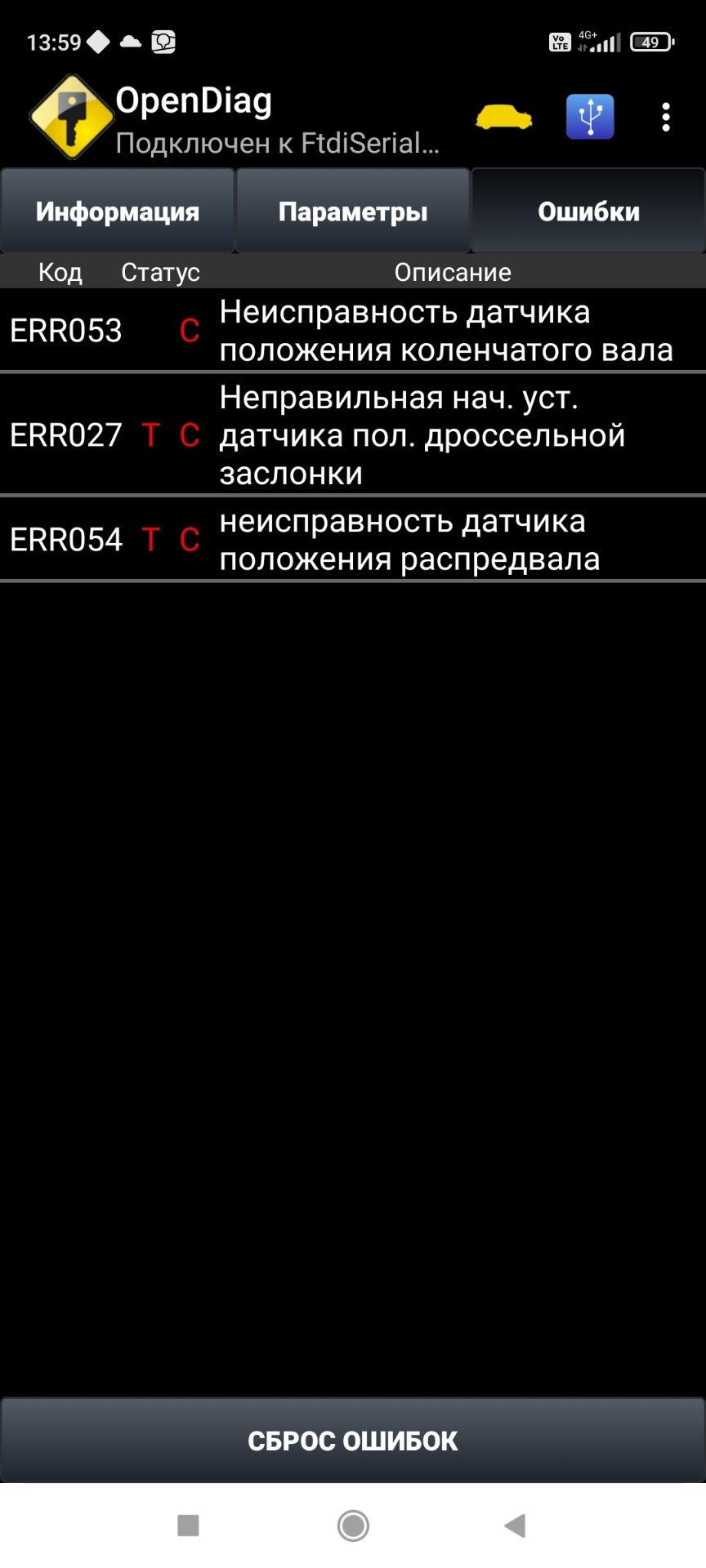Image resolution: width=706 pixels, height=1568 pixels.
Task: Select the Ошибки tab
Action: [x=588, y=212]
